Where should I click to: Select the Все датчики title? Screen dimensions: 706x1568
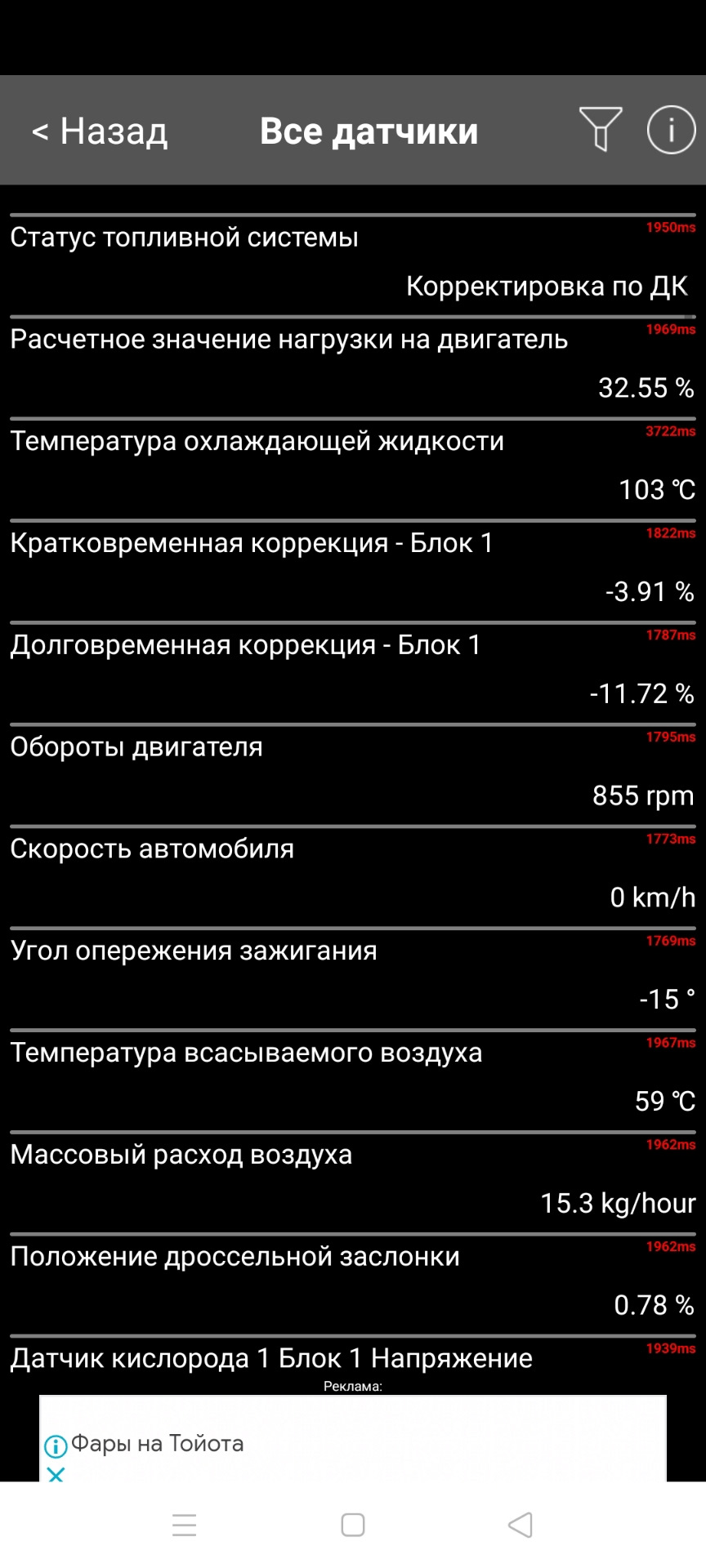point(369,130)
